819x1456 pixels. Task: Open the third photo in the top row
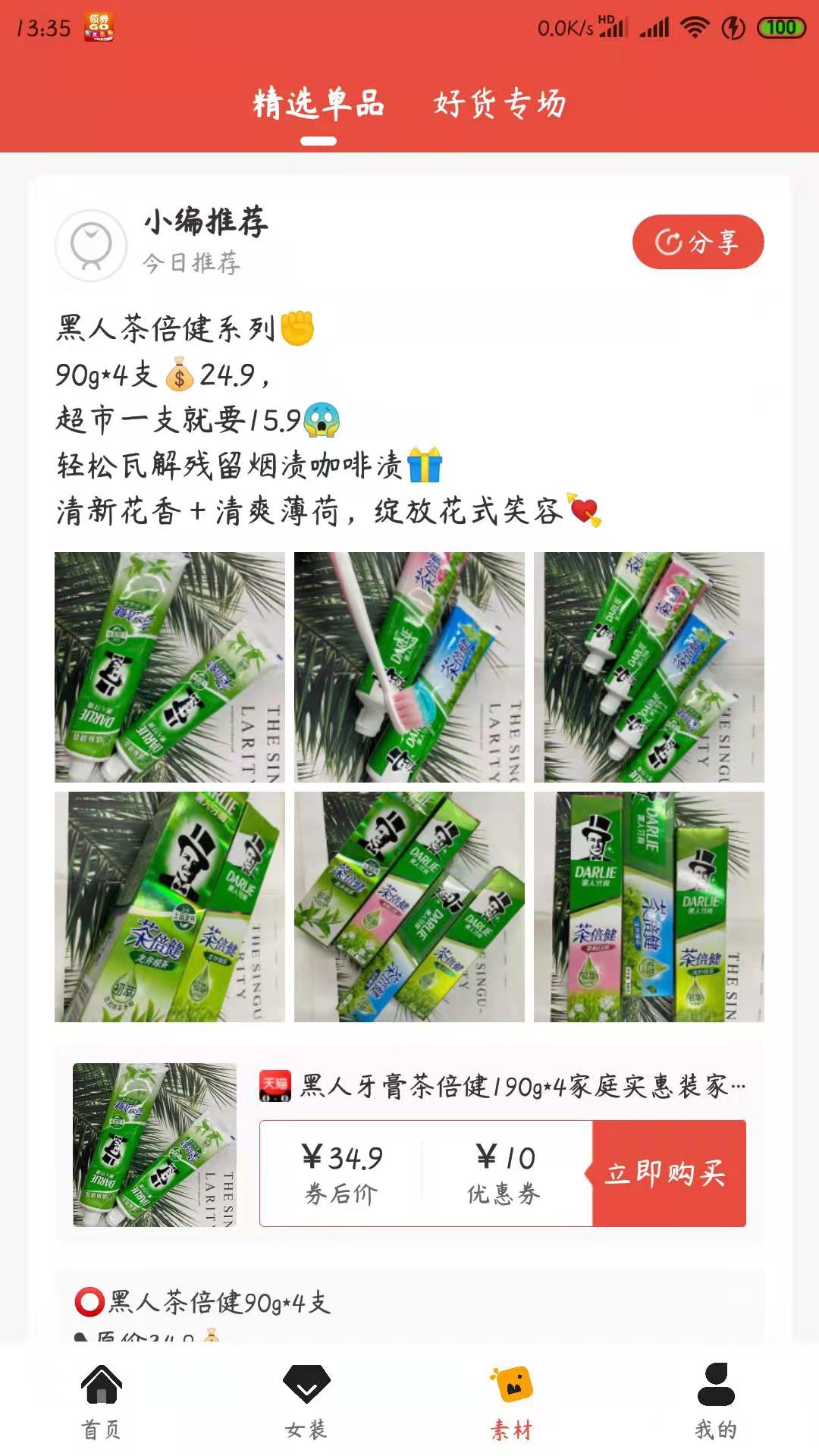click(x=649, y=667)
